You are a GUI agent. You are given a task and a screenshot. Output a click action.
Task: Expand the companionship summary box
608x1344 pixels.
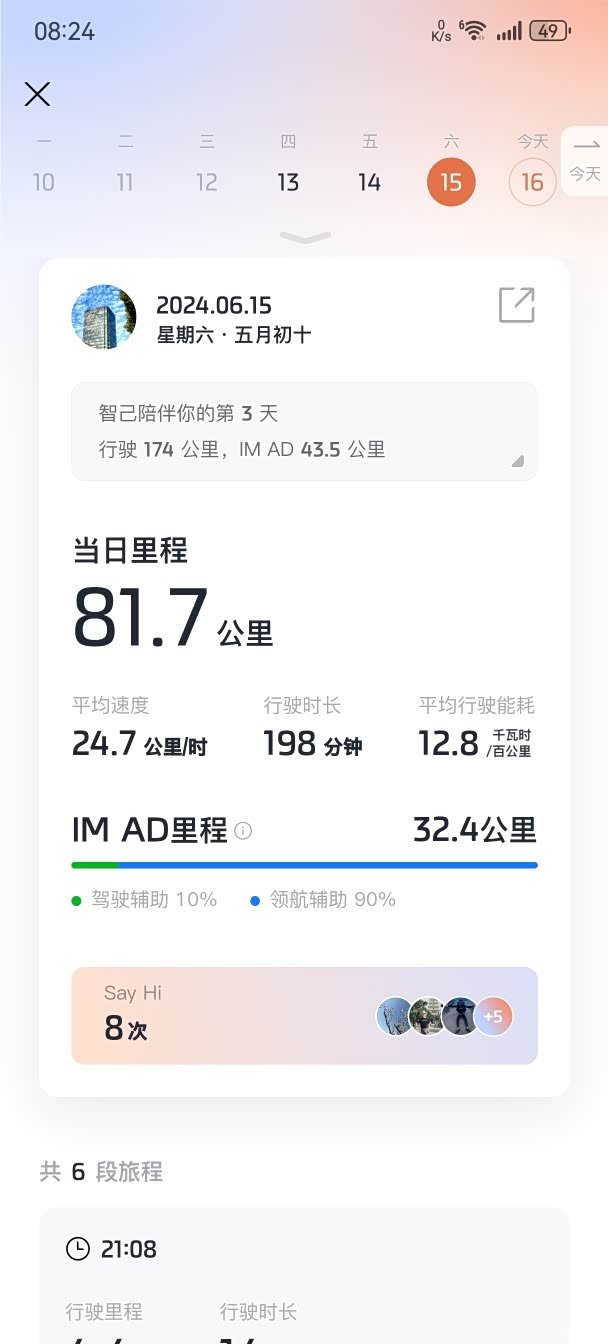304,431
